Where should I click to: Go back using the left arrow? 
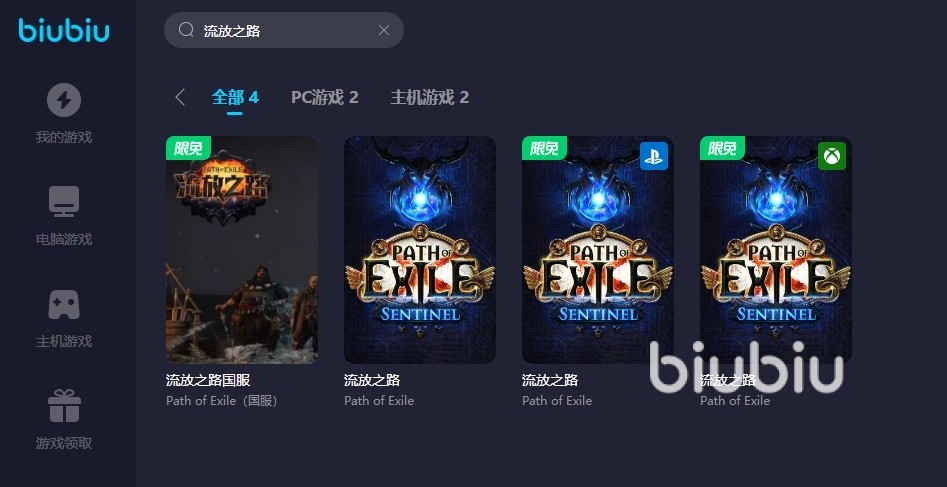(x=180, y=97)
